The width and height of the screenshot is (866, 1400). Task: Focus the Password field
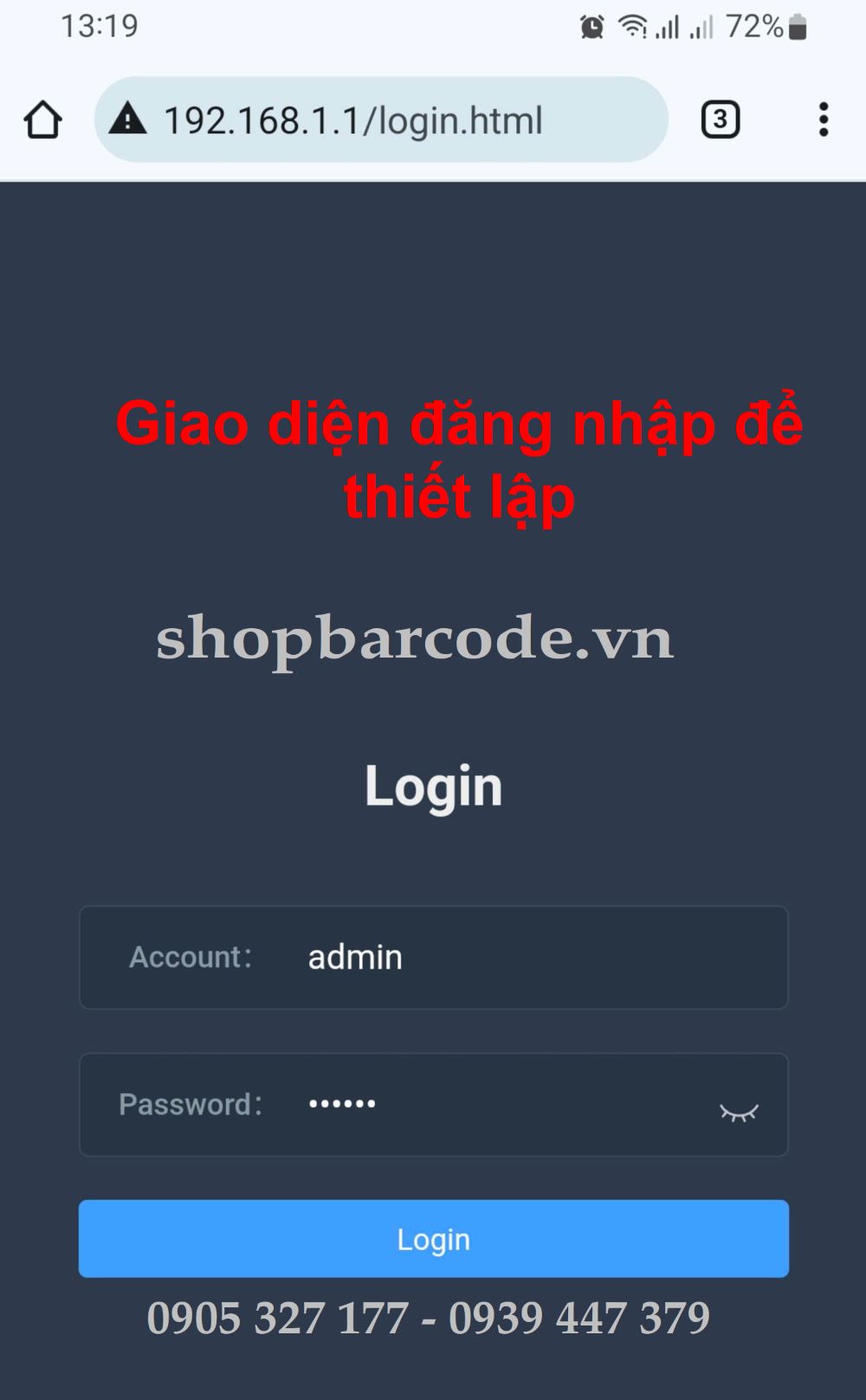coord(485,1105)
